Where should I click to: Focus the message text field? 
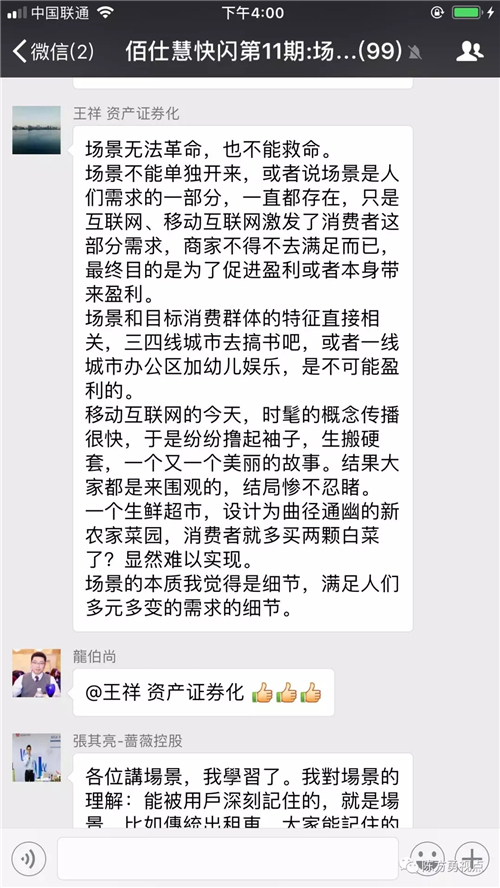(228, 859)
